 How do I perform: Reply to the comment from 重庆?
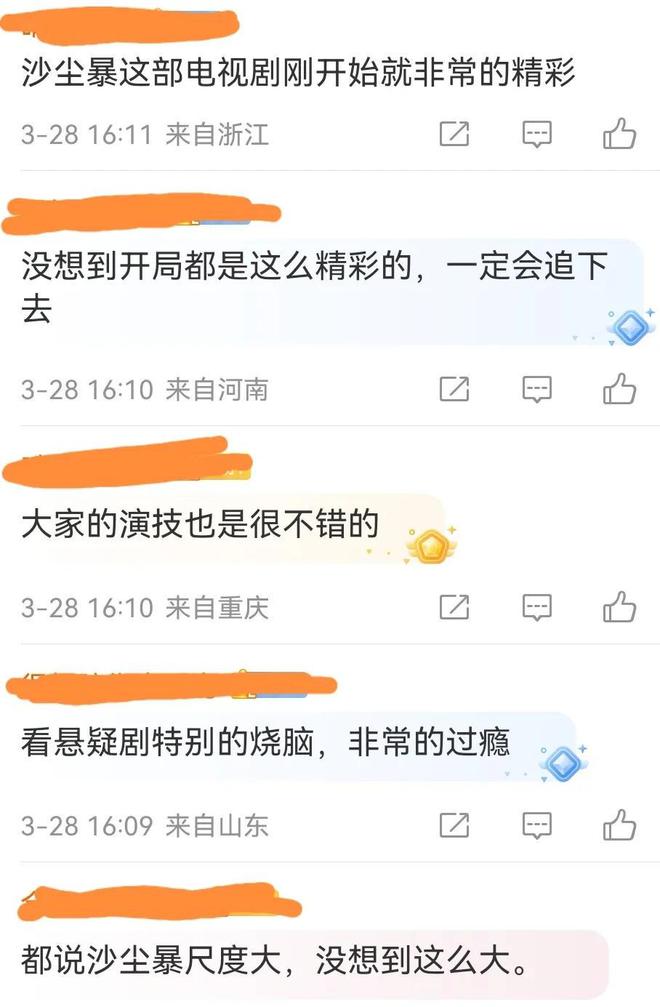(x=537, y=606)
